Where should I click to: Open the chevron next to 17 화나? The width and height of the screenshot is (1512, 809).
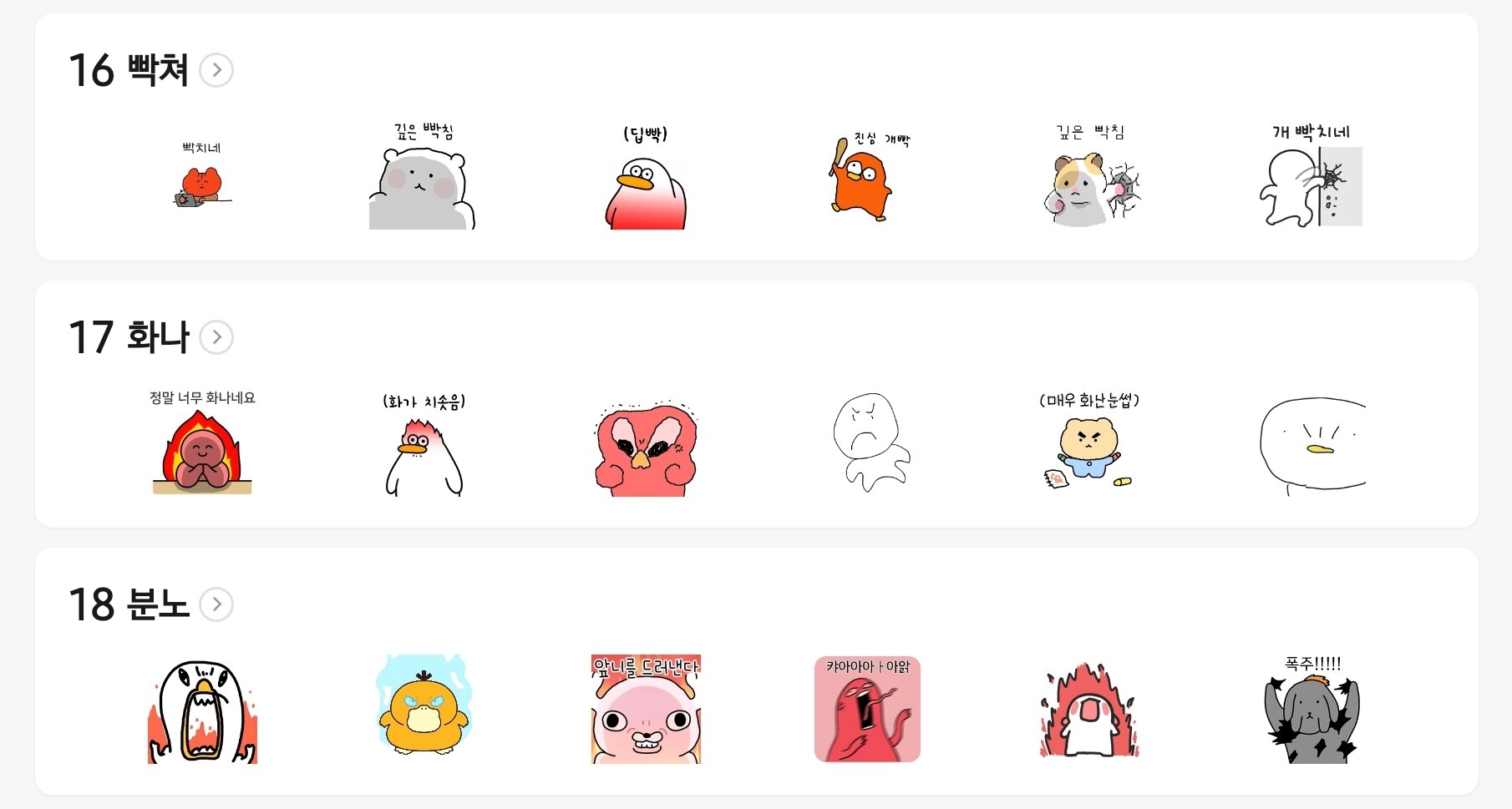click(x=216, y=337)
